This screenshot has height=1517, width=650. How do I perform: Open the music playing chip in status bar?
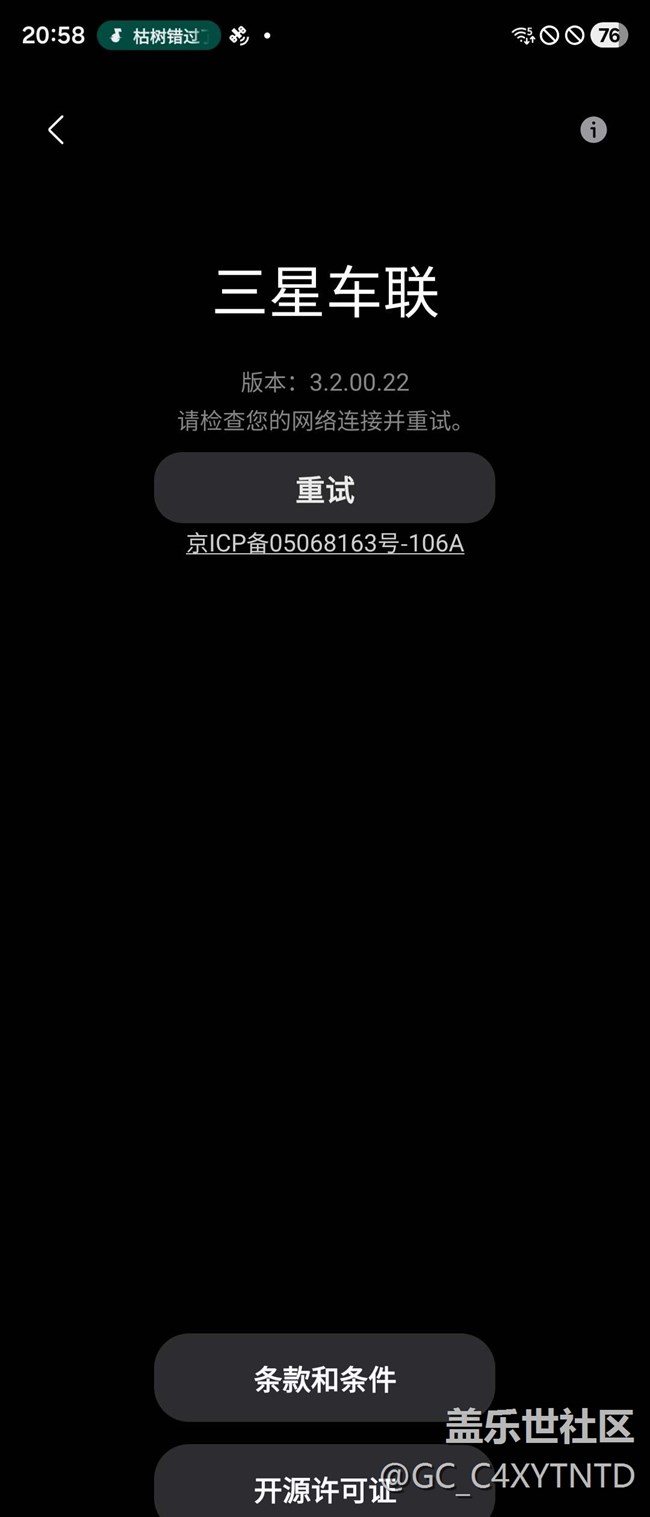click(159, 37)
